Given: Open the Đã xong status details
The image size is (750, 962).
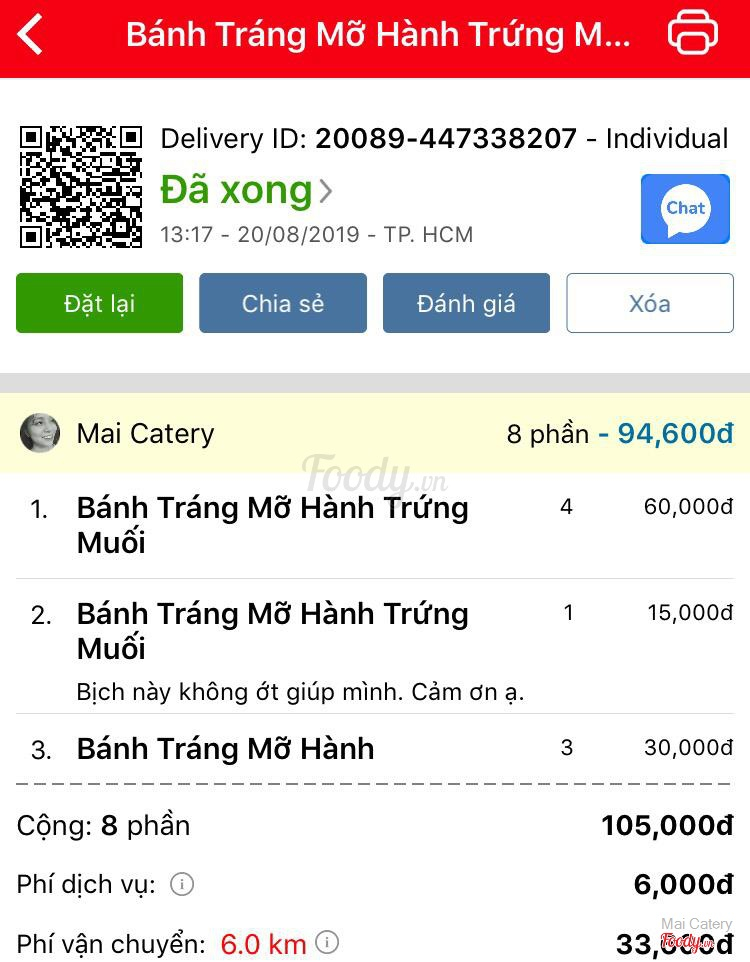Looking at the screenshot, I should coord(246,190).
